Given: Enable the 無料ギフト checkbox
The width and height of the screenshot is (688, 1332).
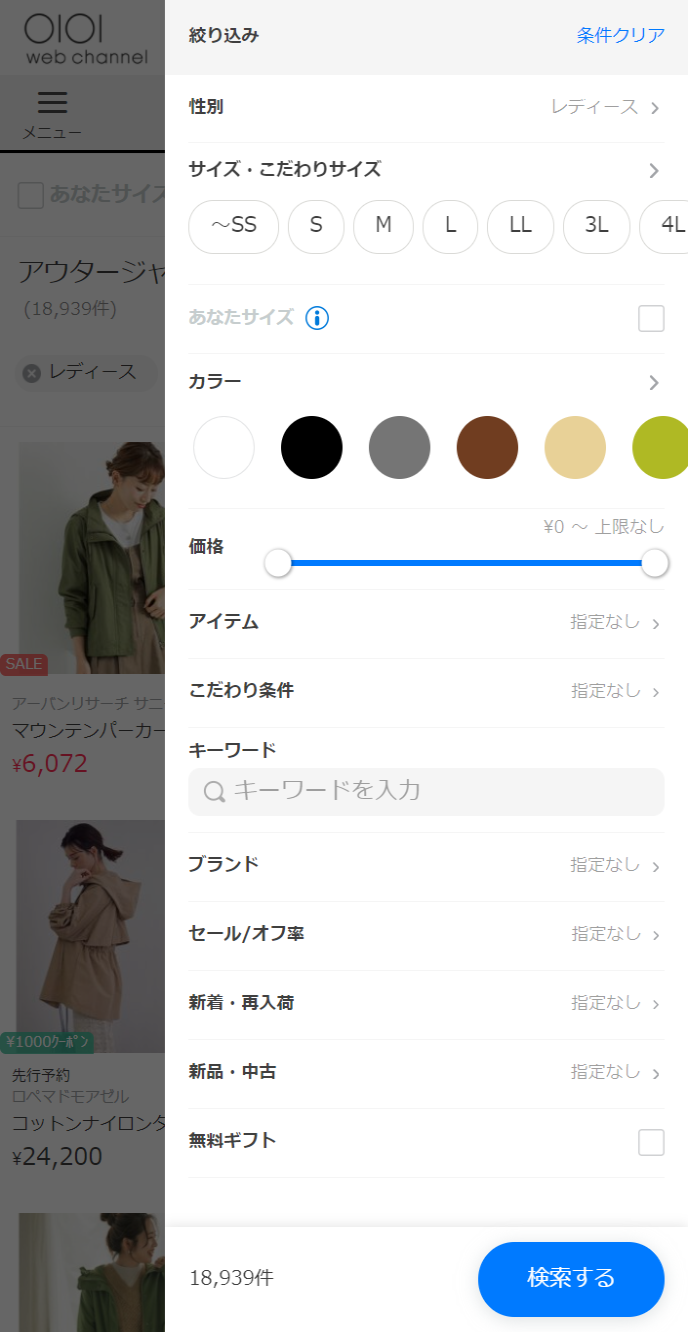Looking at the screenshot, I should [x=651, y=1142].
